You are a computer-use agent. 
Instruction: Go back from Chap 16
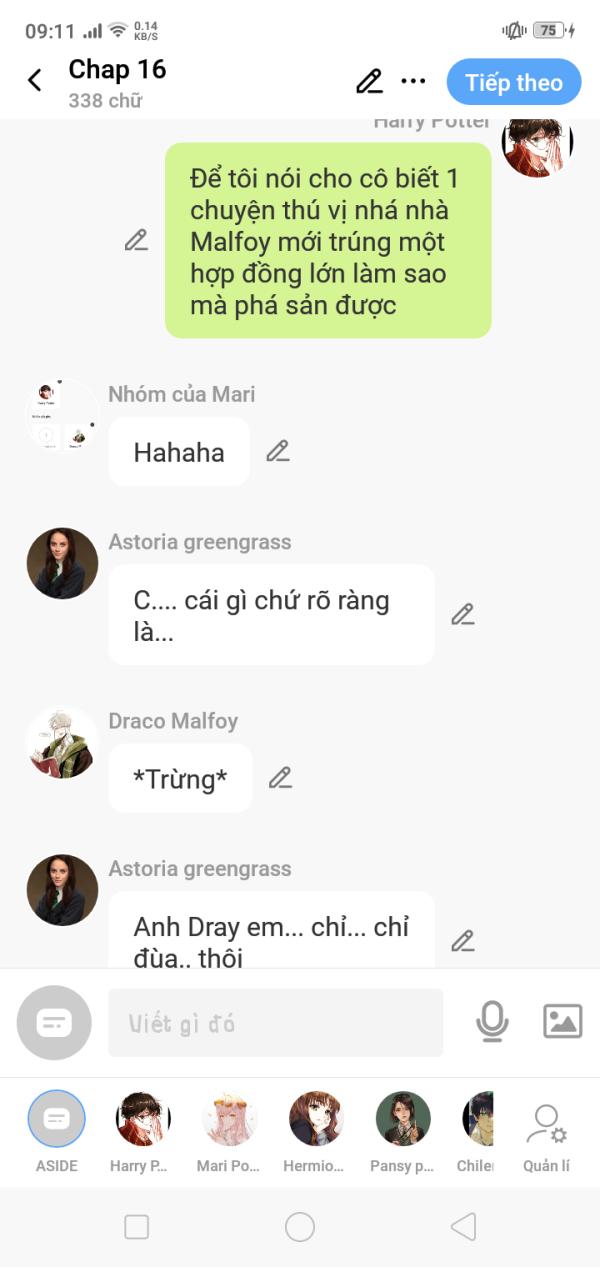(35, 81)
